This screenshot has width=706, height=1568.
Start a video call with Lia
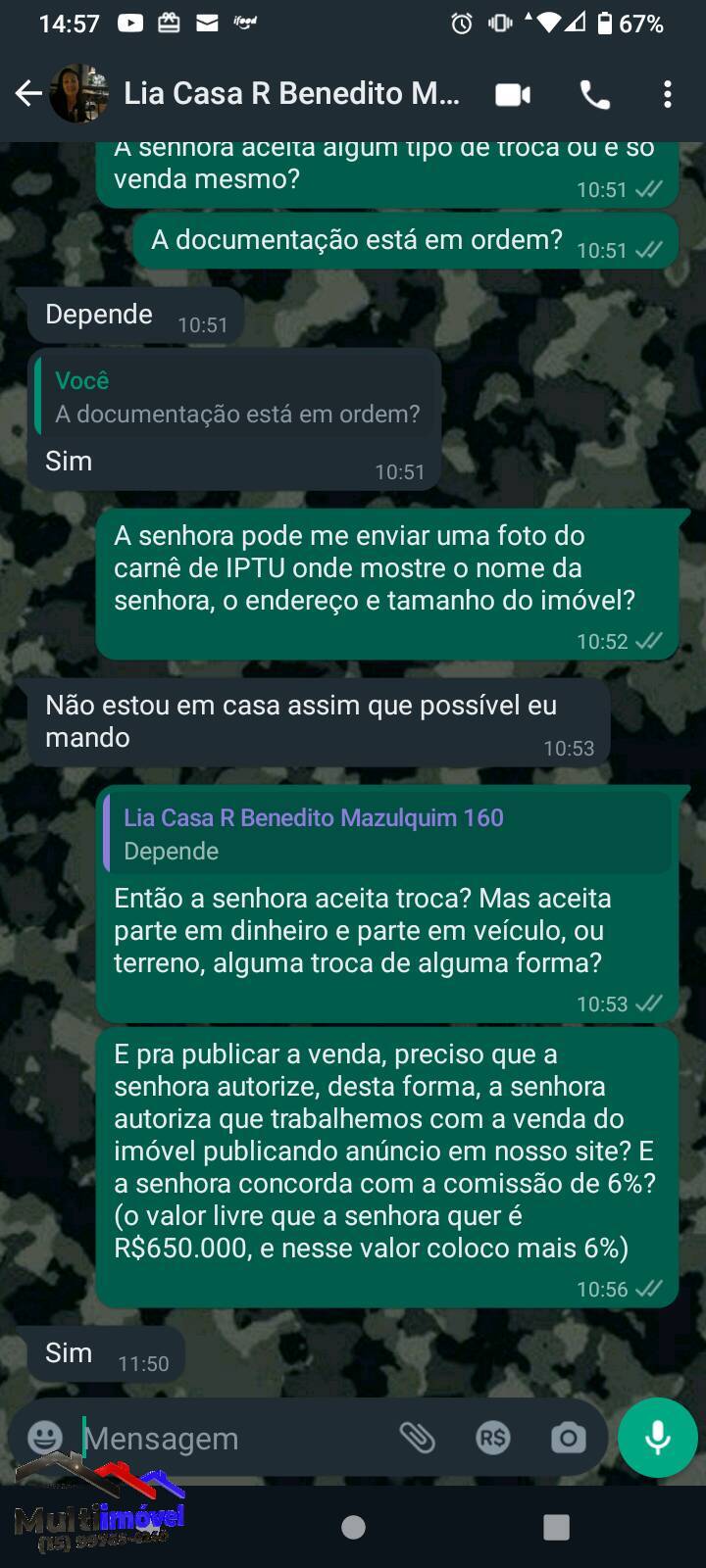[x=513, y=94]
